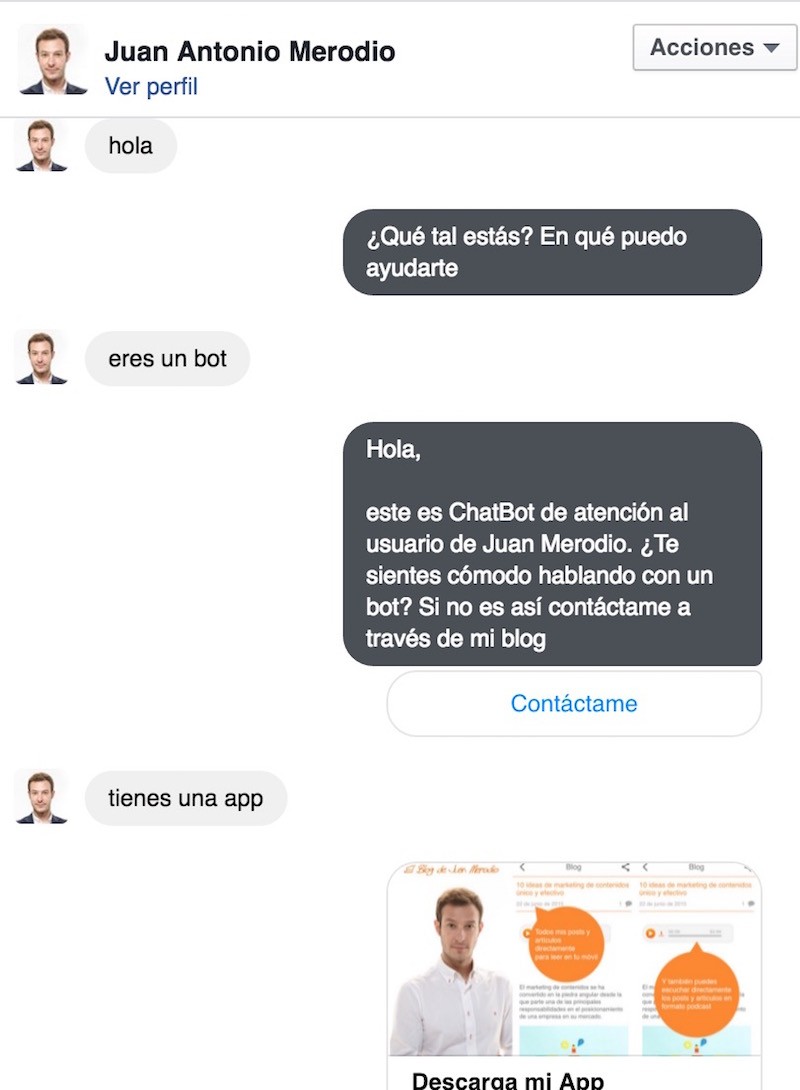Open the Acciones dropdown menu

714,48
